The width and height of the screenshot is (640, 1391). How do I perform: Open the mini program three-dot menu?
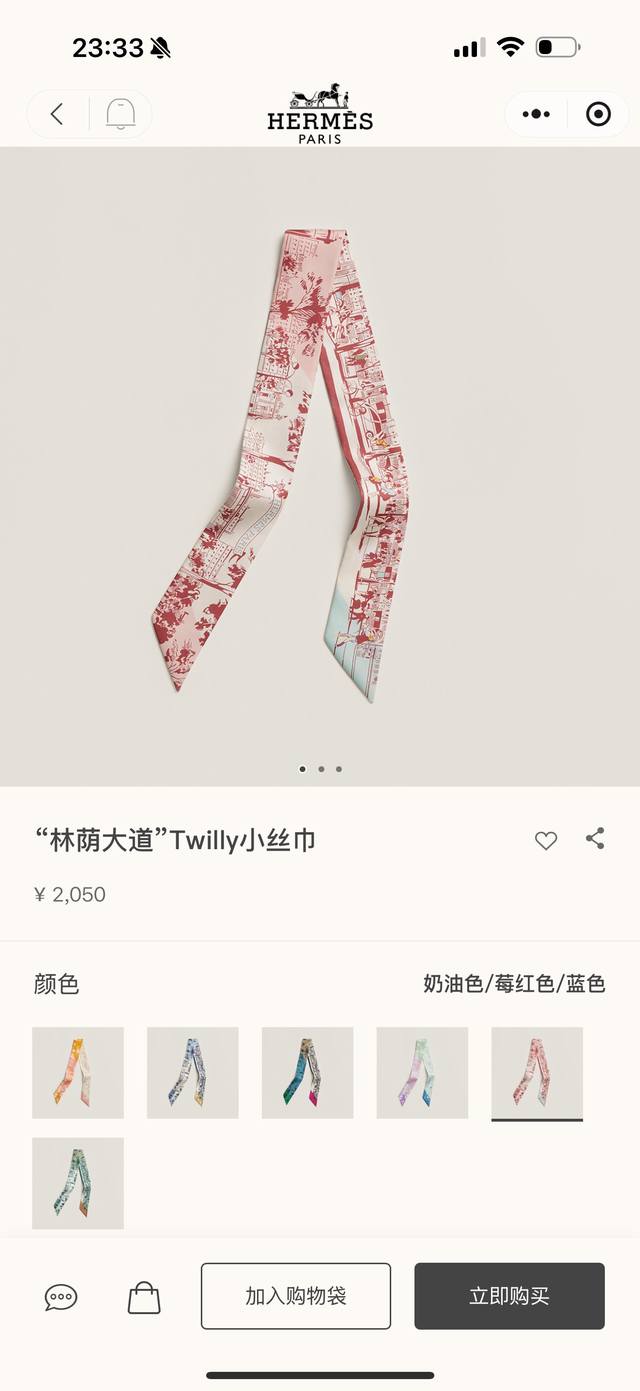536,114
